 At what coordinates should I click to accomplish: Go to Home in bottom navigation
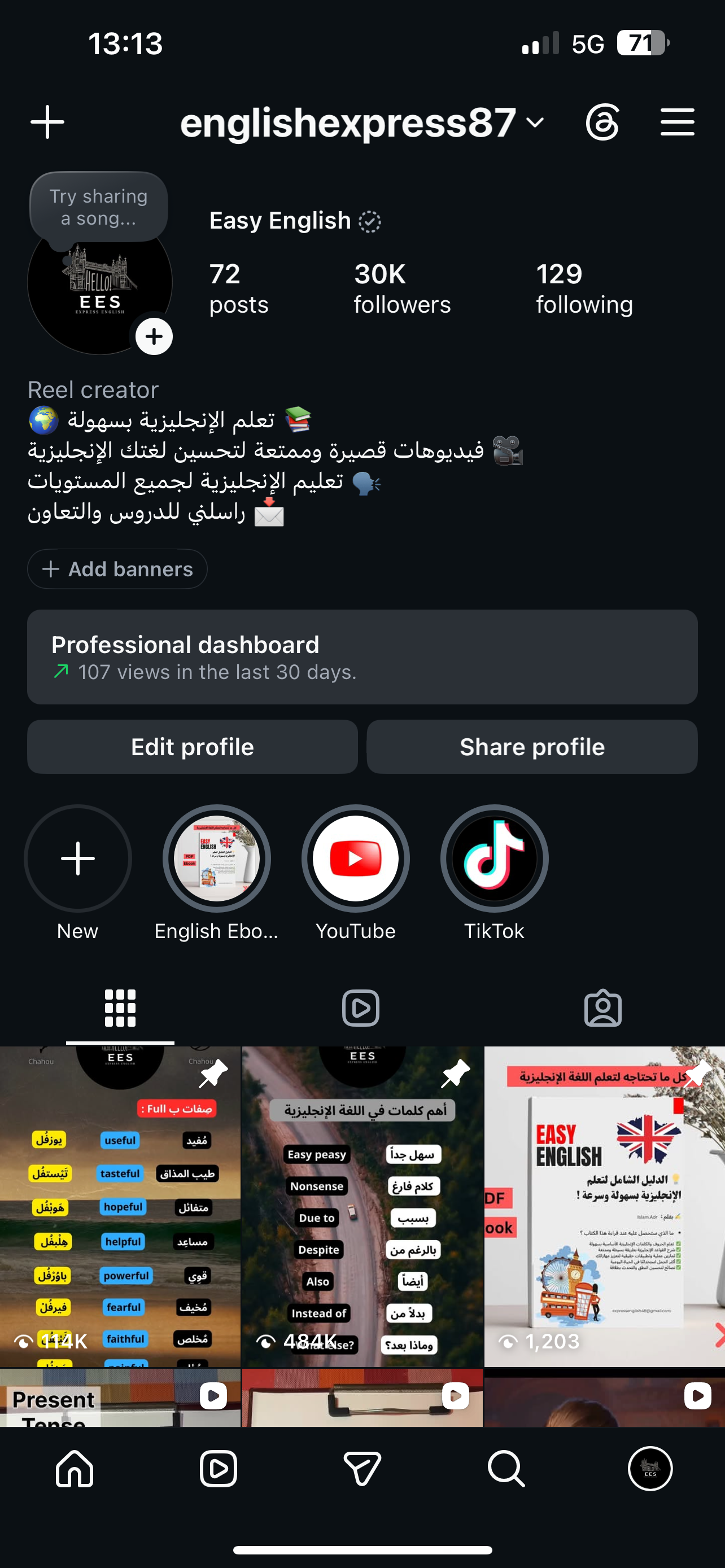click(75, 1469)
